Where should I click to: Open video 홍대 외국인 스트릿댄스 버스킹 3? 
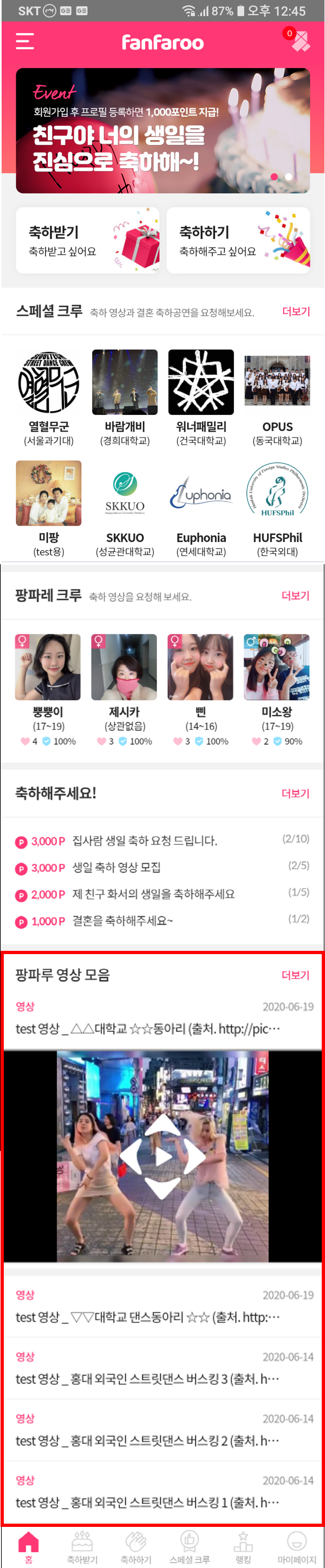147,1378
